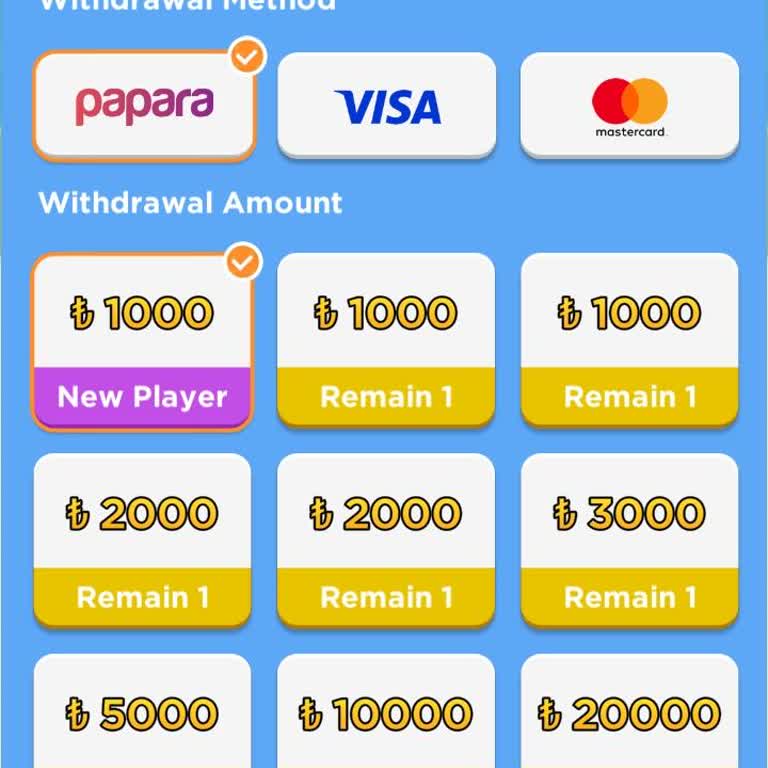Pick the ₺10000 withdrawal amount
The height and width of the screenshot is (768, 768).
click(x=386, y=712)
